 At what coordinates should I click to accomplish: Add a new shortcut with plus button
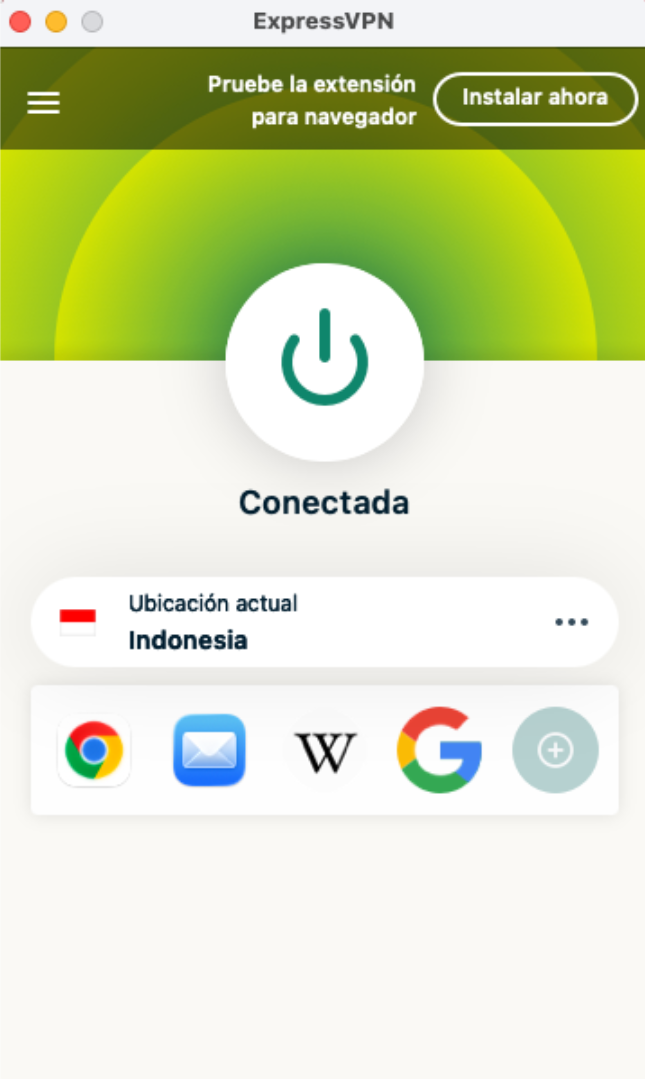(555, 750)
